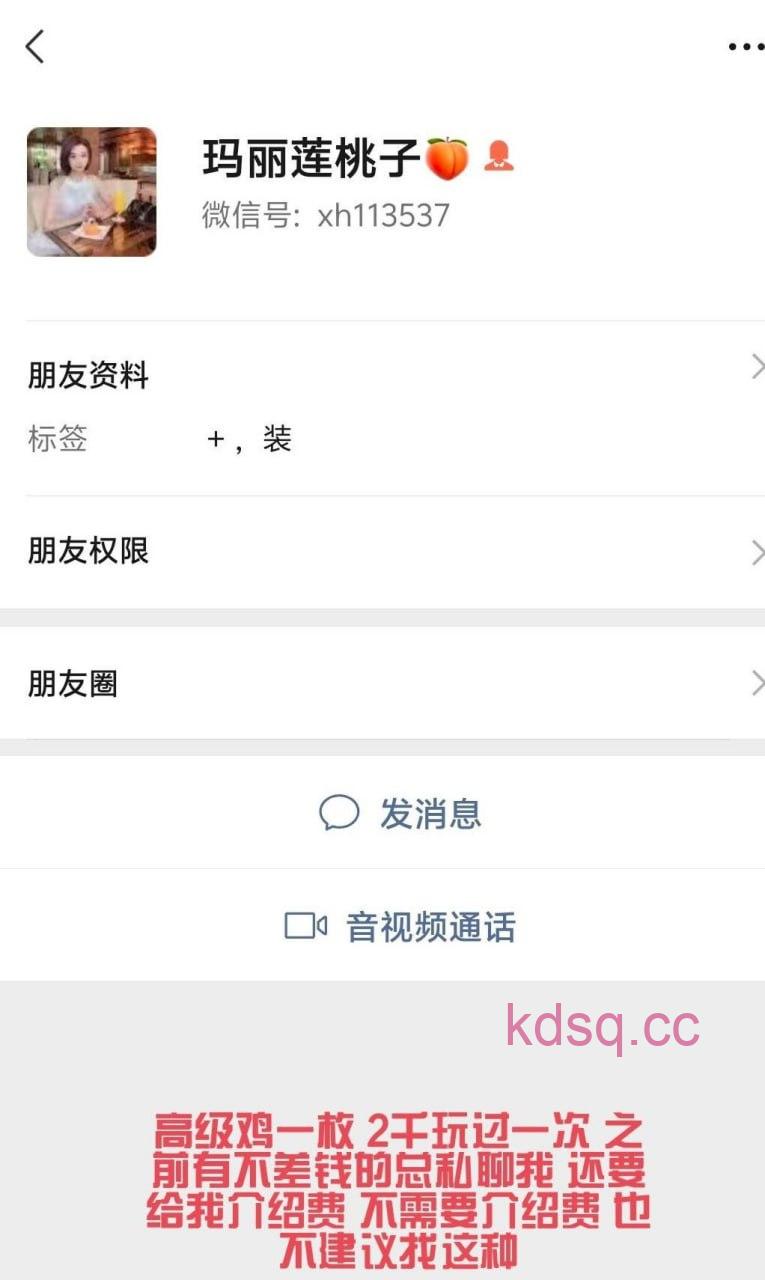View the contact's profile photo

pyautogui.click(x=91, y=192)
